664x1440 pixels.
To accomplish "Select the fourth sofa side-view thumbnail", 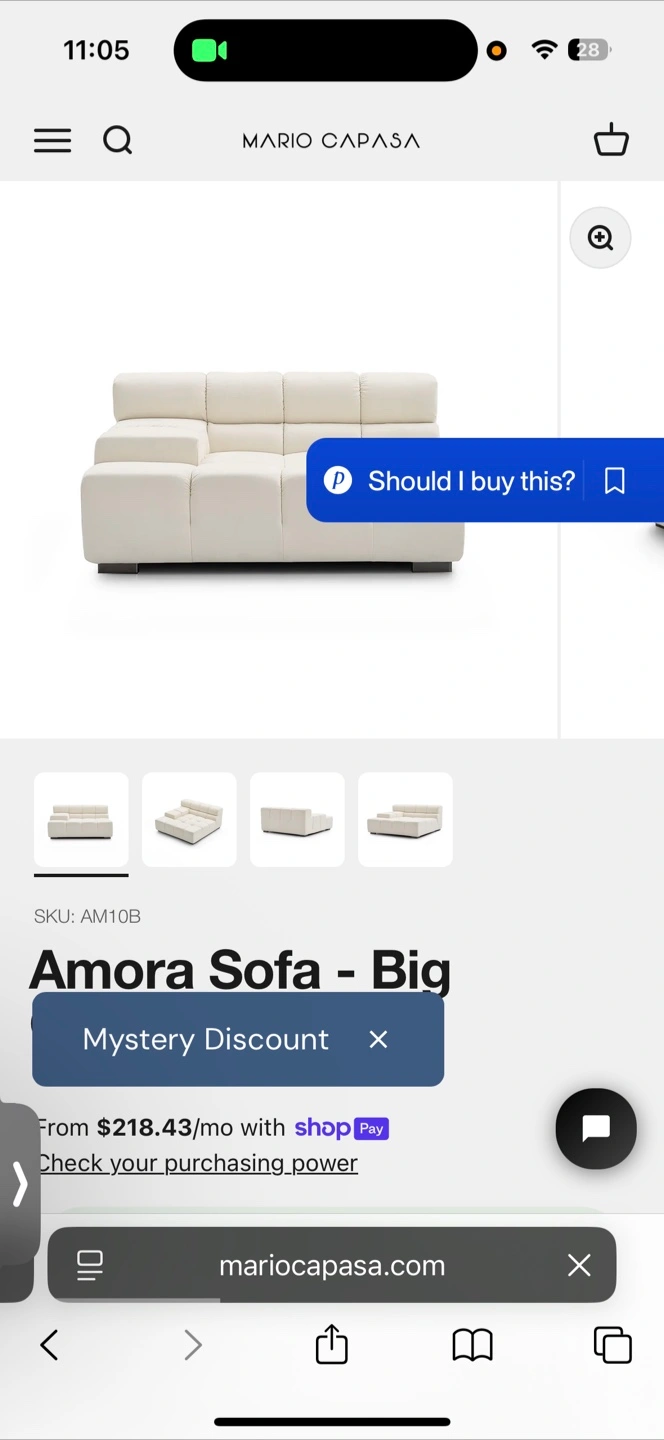I will tap(405, 820).
